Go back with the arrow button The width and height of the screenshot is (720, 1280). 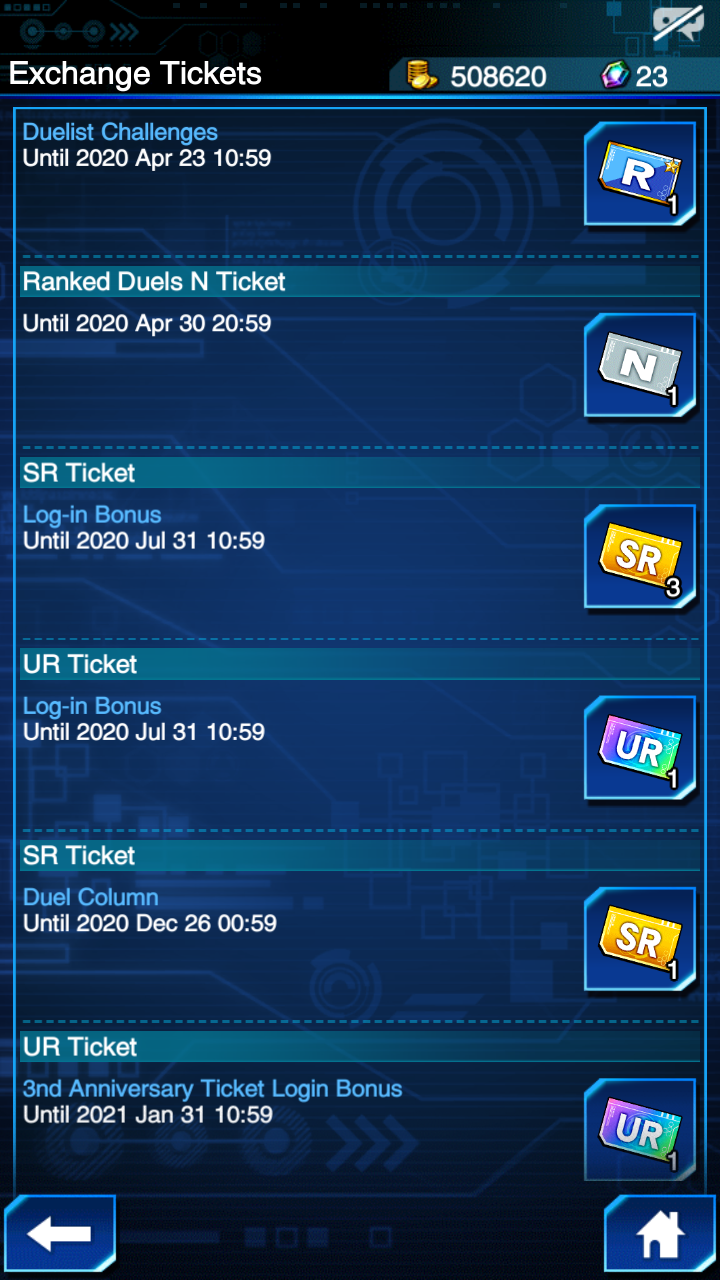(x=60, y=1233)
